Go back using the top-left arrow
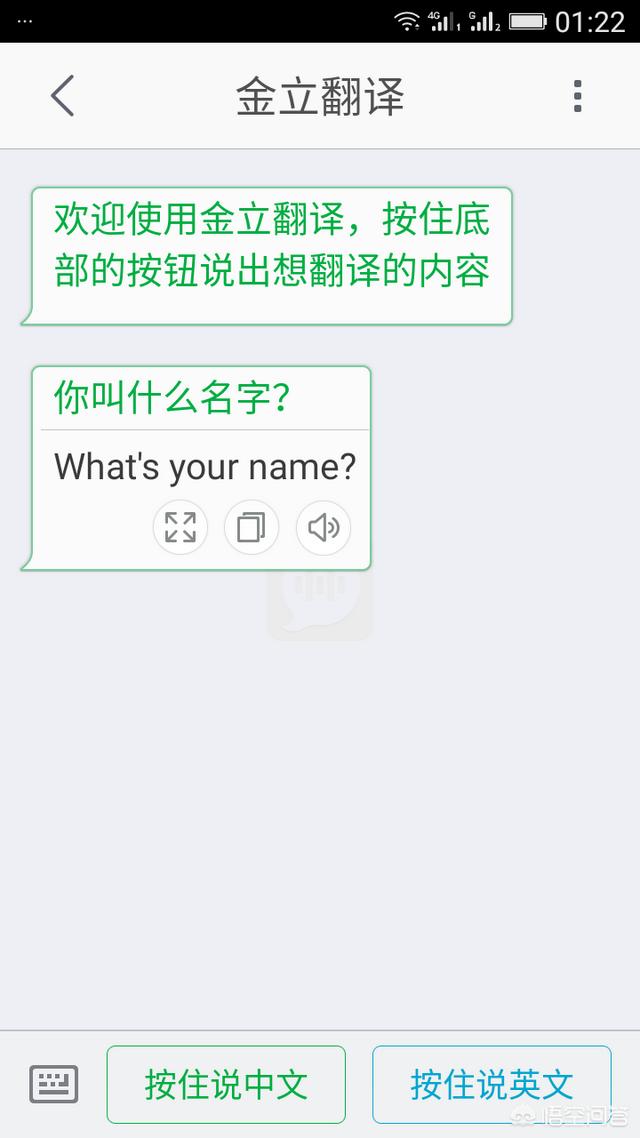 click(62, 96)
